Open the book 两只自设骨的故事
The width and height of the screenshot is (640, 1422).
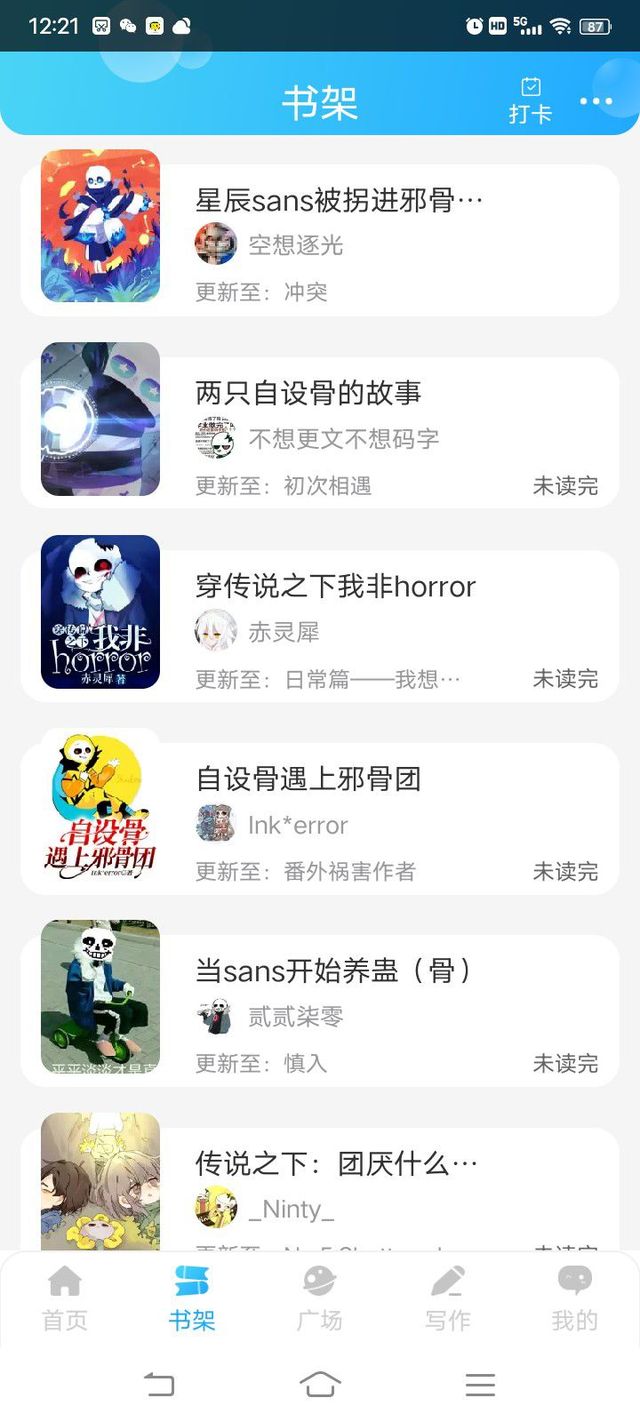[x=308, y=393]
